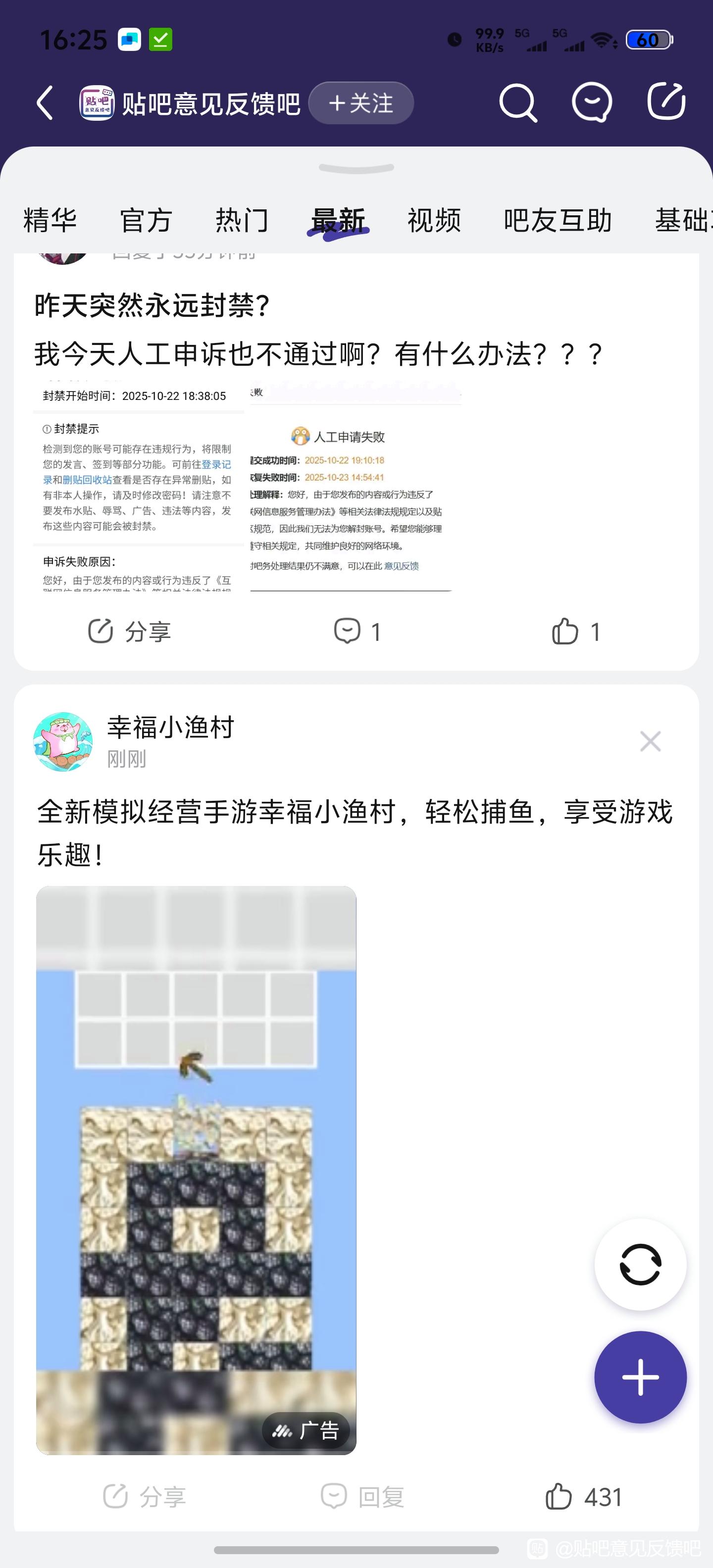Open the post 昨天突然永远封禁?
Viewport: 713px width, 1568px height.
[x=152, y=305]
